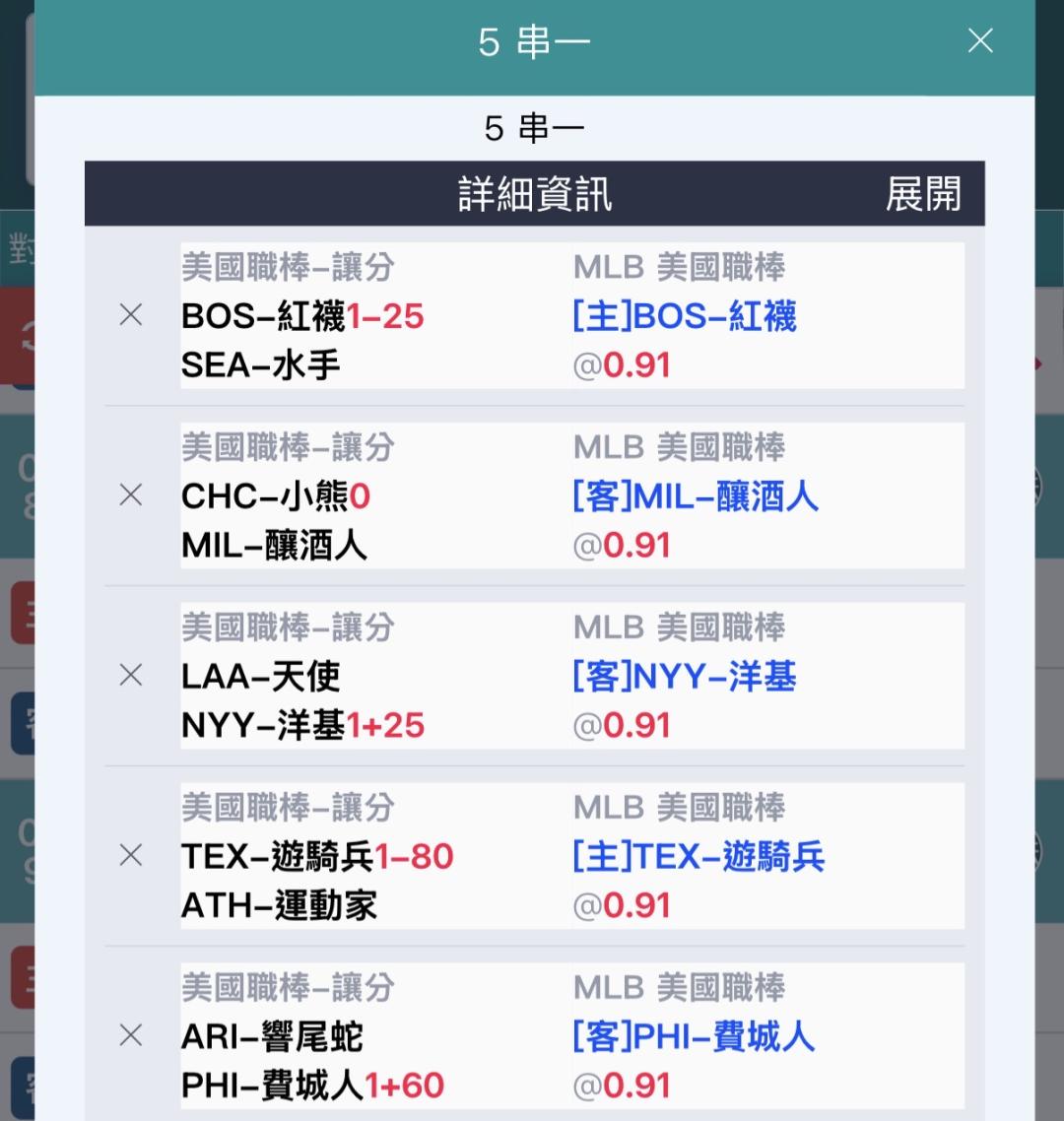Expand the 詳細資訊 details with 展開
Viewport: 1064px width, 1121px height.
pyautogui.click(x=923, y=194)
